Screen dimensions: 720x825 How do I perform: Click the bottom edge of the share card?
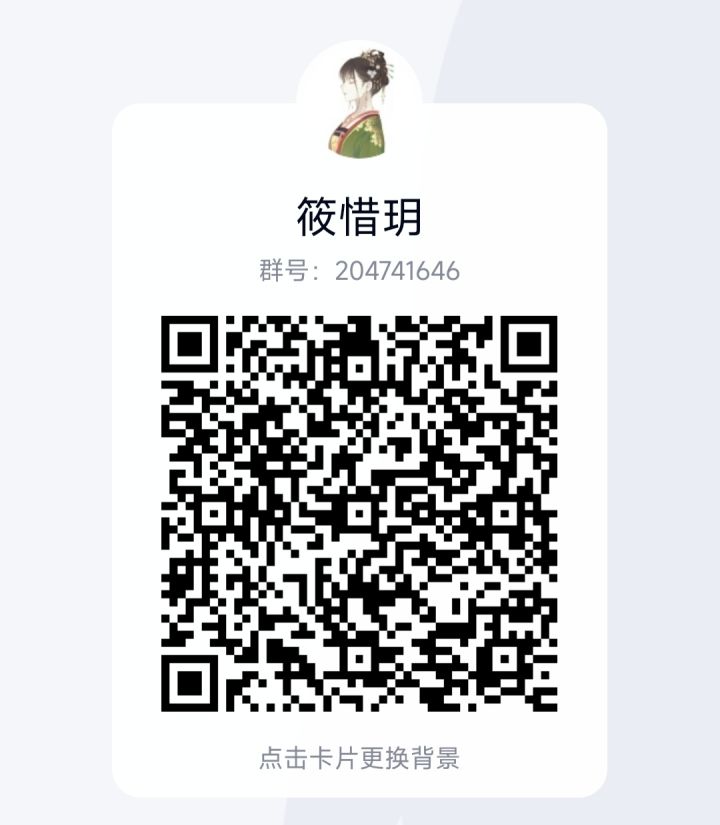tap(358, 790)
